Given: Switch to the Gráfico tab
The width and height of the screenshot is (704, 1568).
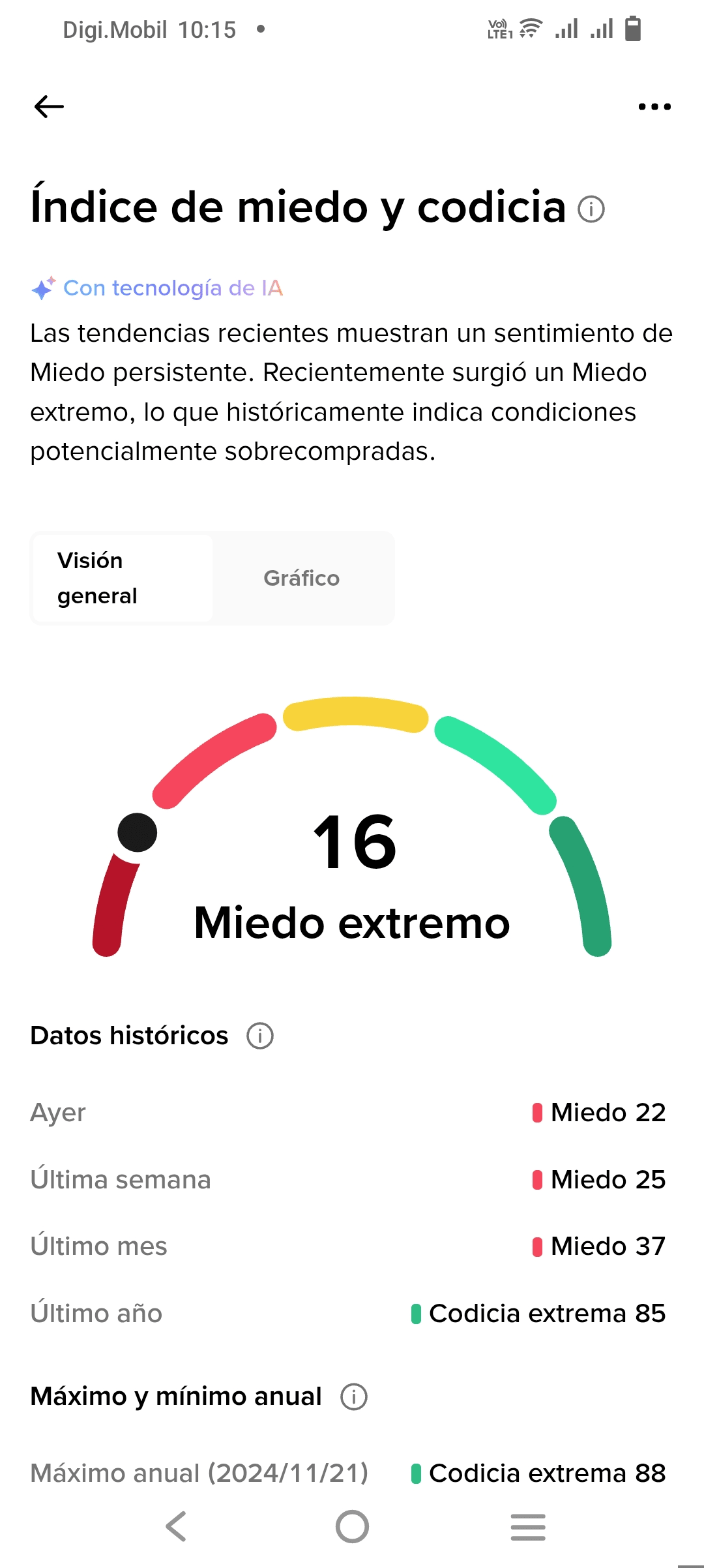Looking at the screenshot, I should [x=302, y=579].
